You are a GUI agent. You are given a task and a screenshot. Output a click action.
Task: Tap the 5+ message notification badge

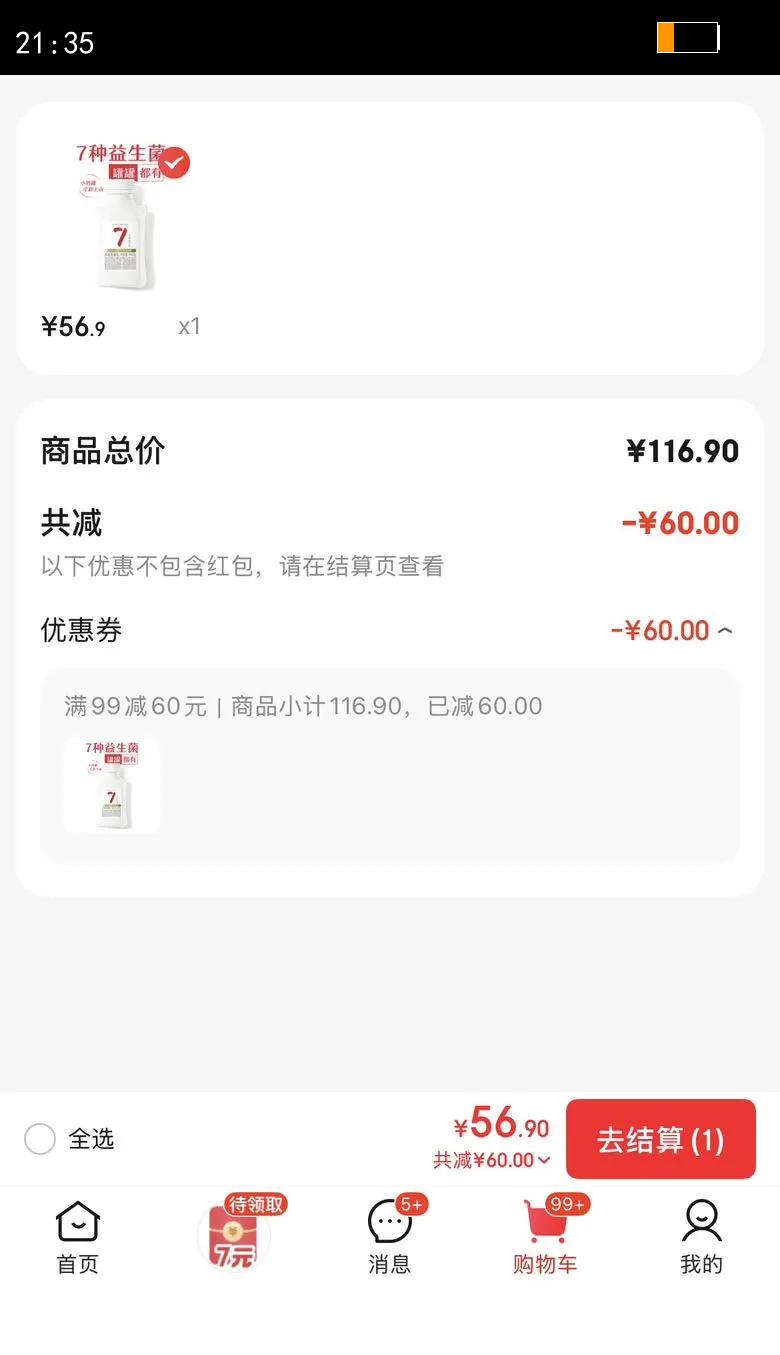pos(414,1204)
